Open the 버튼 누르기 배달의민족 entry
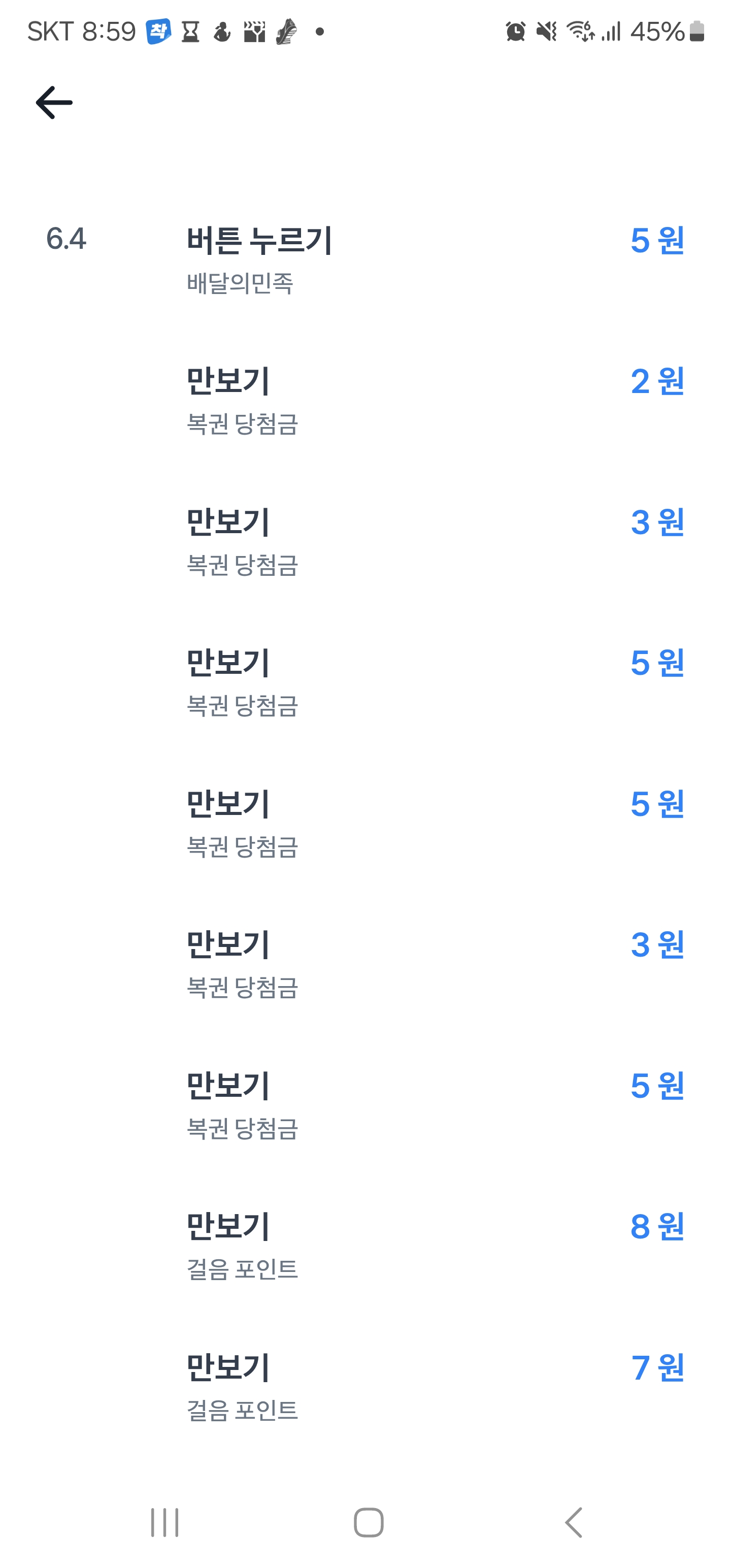The width and height of the screenshot is (731, 1568). point(365,260)
